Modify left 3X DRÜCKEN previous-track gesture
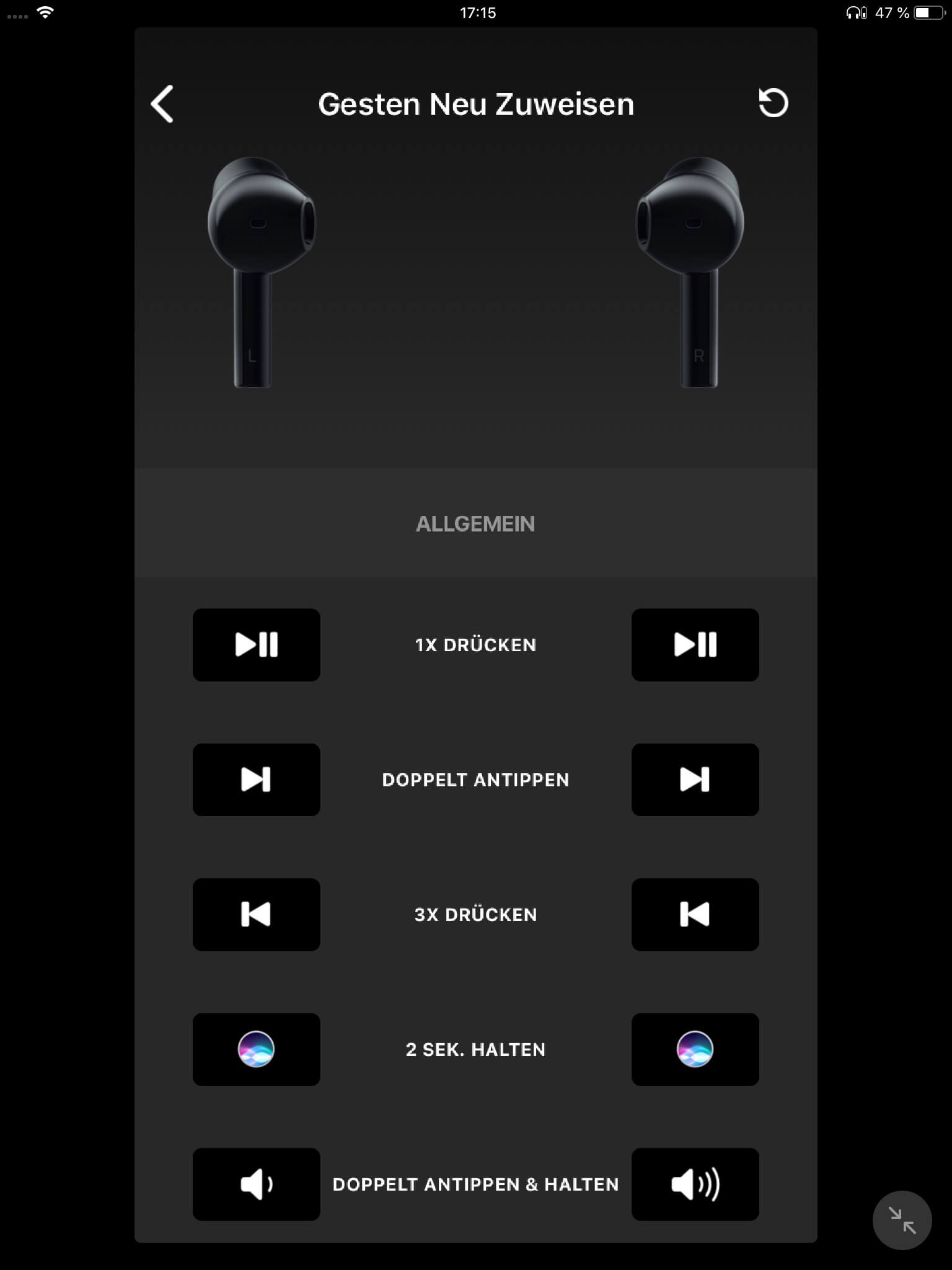This screenshot has width=952, height=1270. click(x=256, y=915)
